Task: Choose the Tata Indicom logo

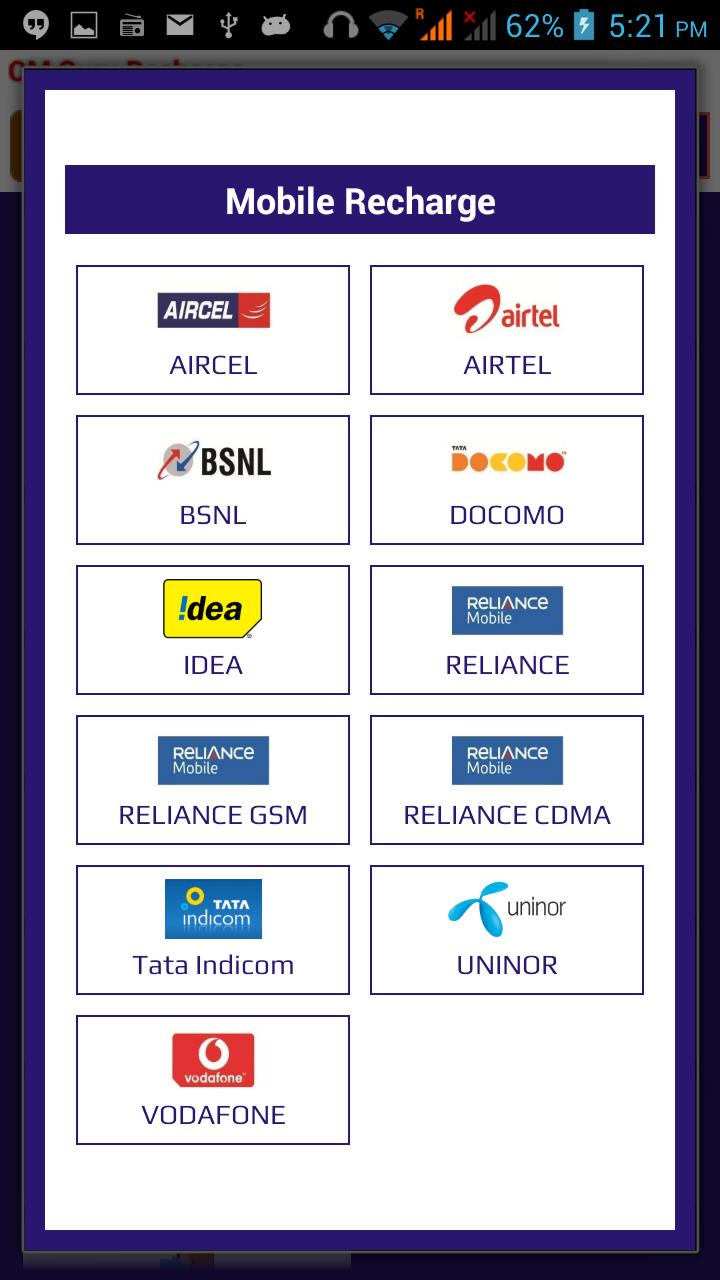Action: pos(212,909)
